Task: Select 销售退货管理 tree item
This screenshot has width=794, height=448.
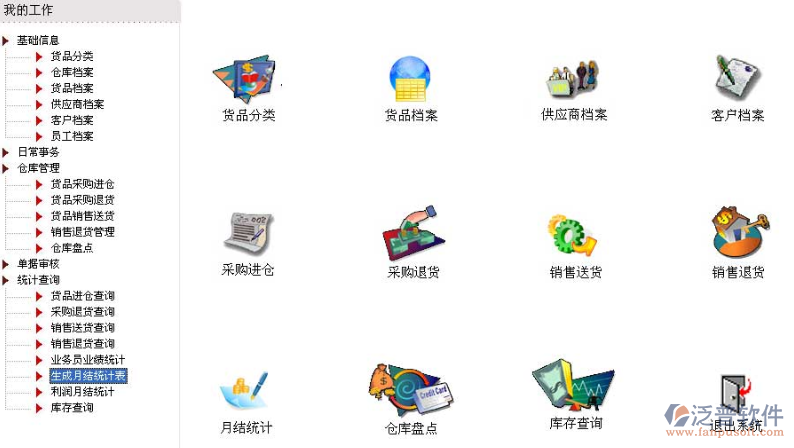Action: [x=82, y=232]
